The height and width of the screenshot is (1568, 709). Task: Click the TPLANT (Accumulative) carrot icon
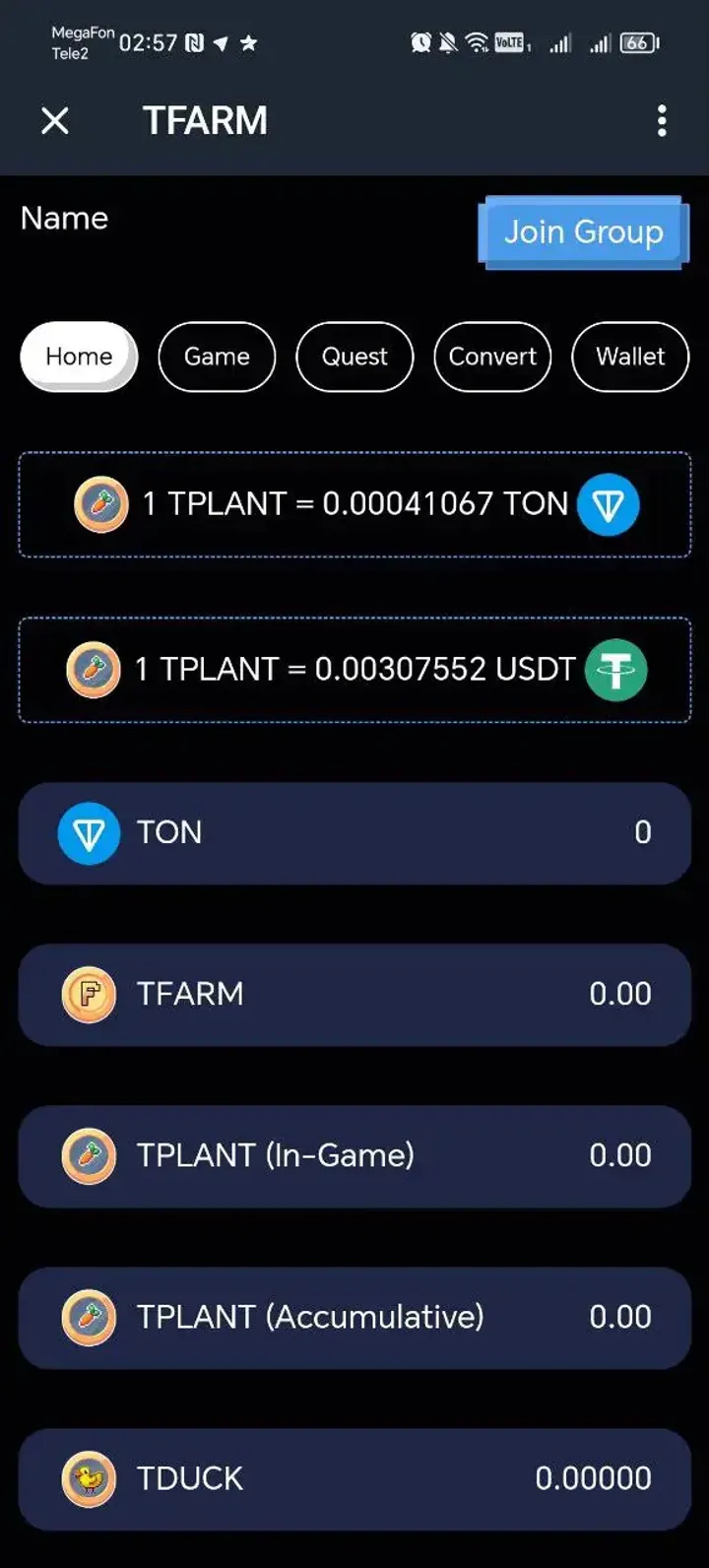pyautogui.click(x=89, y=1317)
